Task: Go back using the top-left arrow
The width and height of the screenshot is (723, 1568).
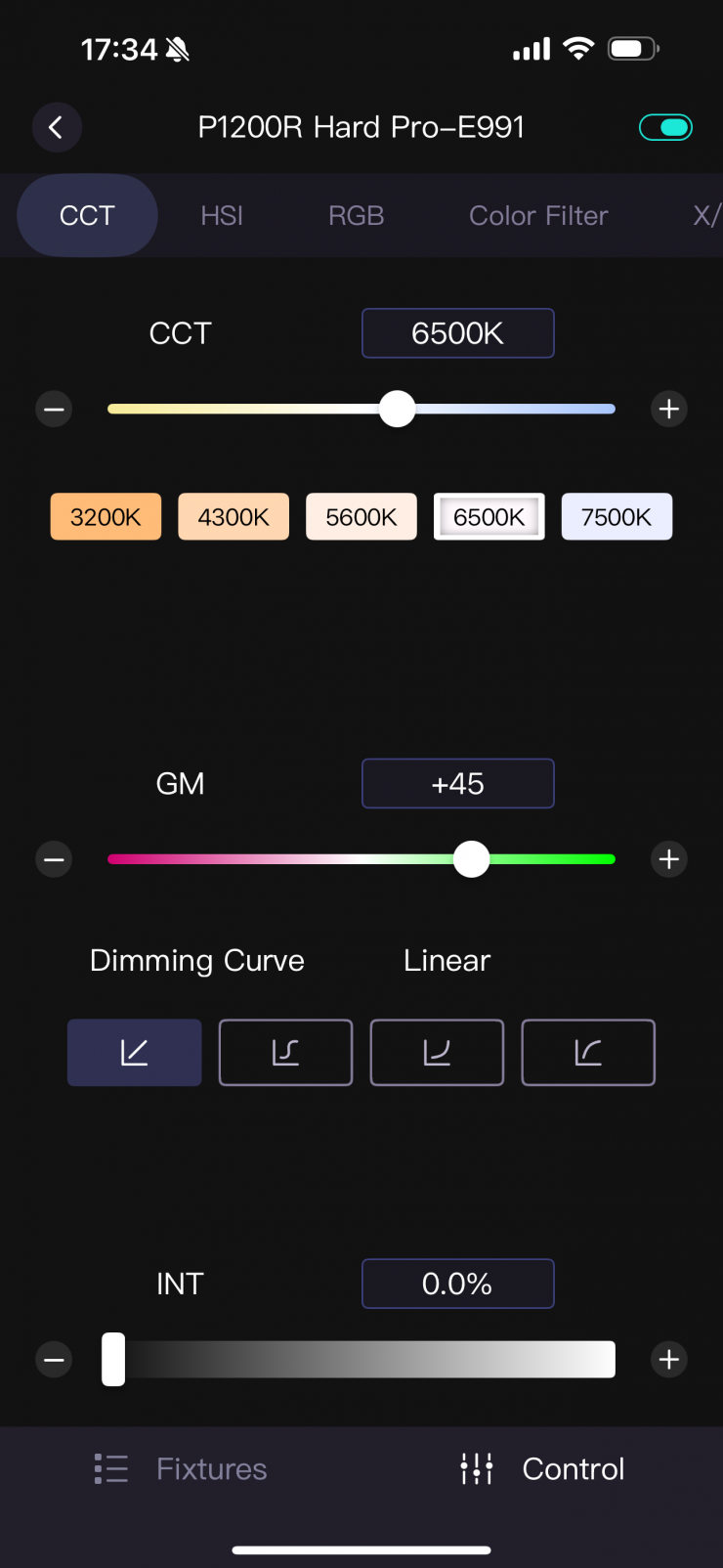Action: click(x=56, y=127)
